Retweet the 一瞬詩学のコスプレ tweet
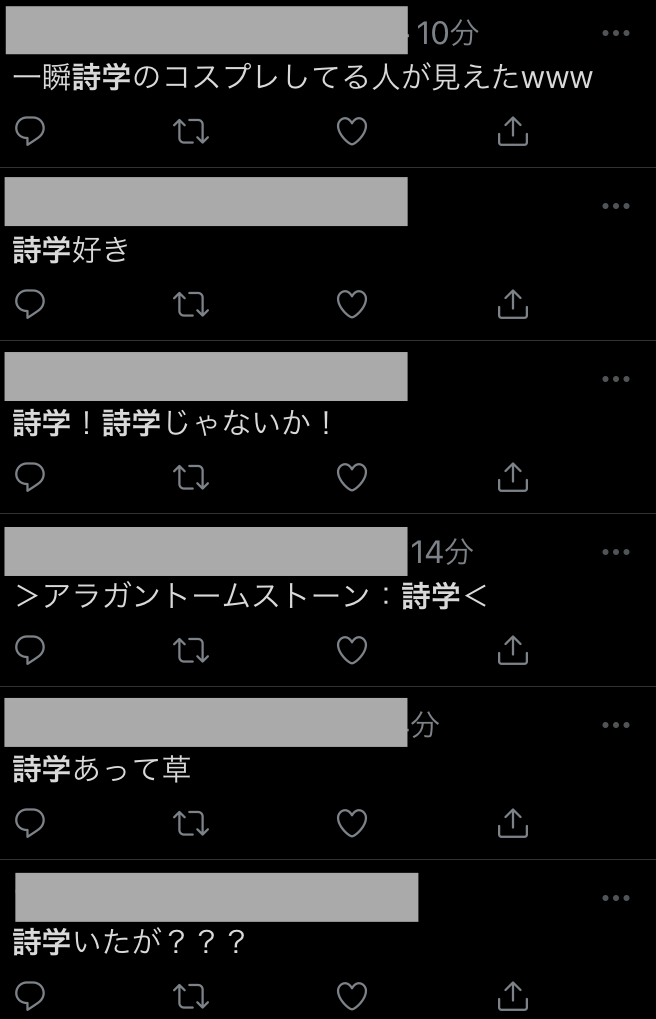The image size is (656, 1019). coord(191,131)
